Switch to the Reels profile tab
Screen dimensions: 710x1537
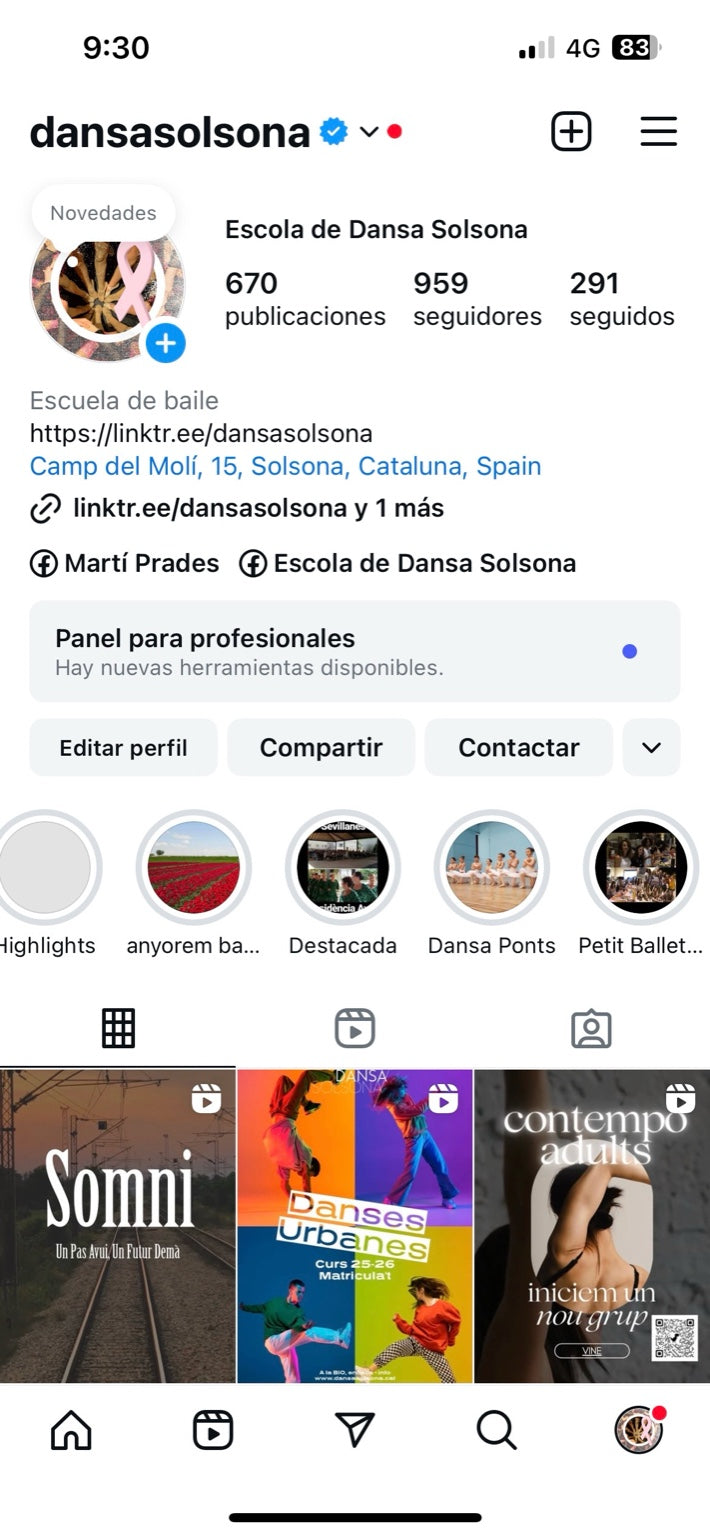click(x=354, y=1028)
